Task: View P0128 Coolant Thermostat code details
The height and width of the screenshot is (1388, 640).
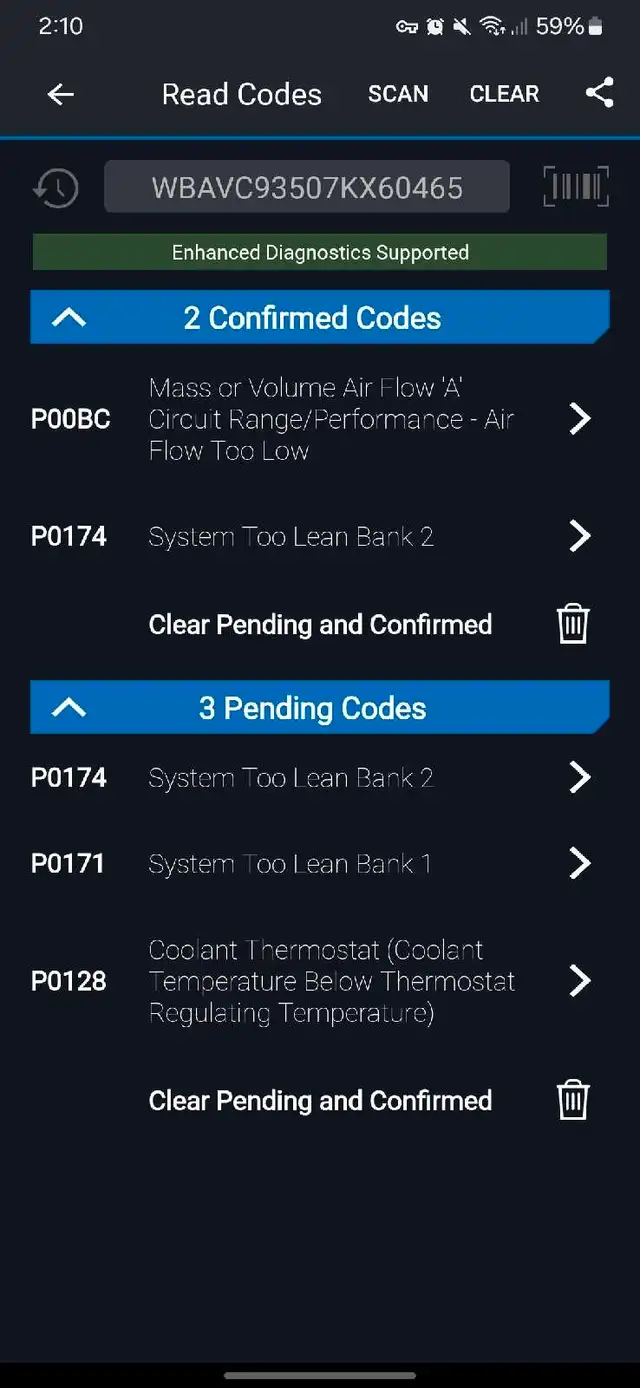Action: point(579,981)
